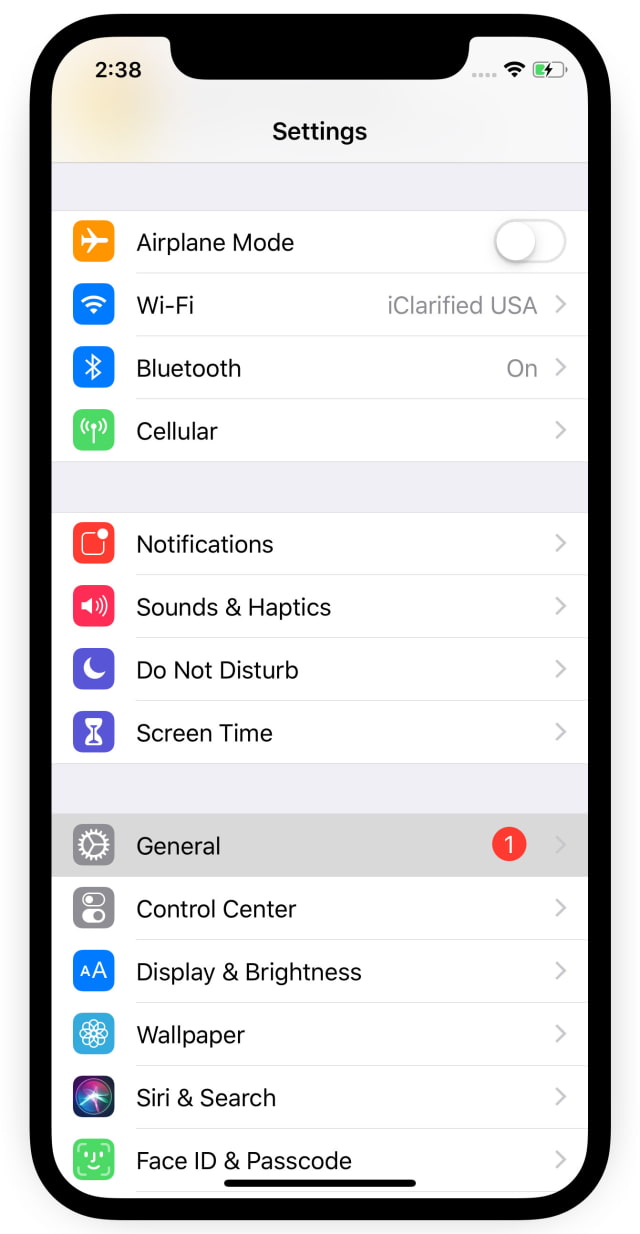Viewport: 640px width, 1234px height.
Task: Open Notifications settings
Action: click(320, 544)
